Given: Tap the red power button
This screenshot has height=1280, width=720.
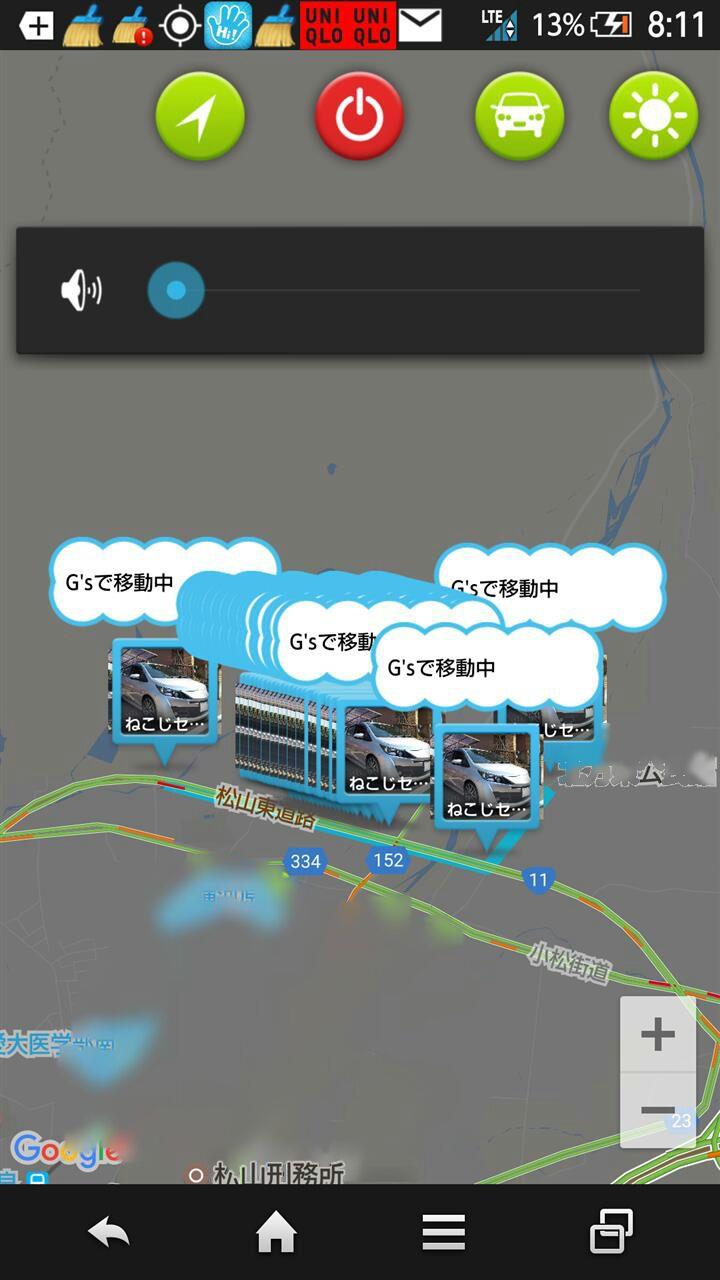Looking at the screenshot, I should (x=359, y=117).
